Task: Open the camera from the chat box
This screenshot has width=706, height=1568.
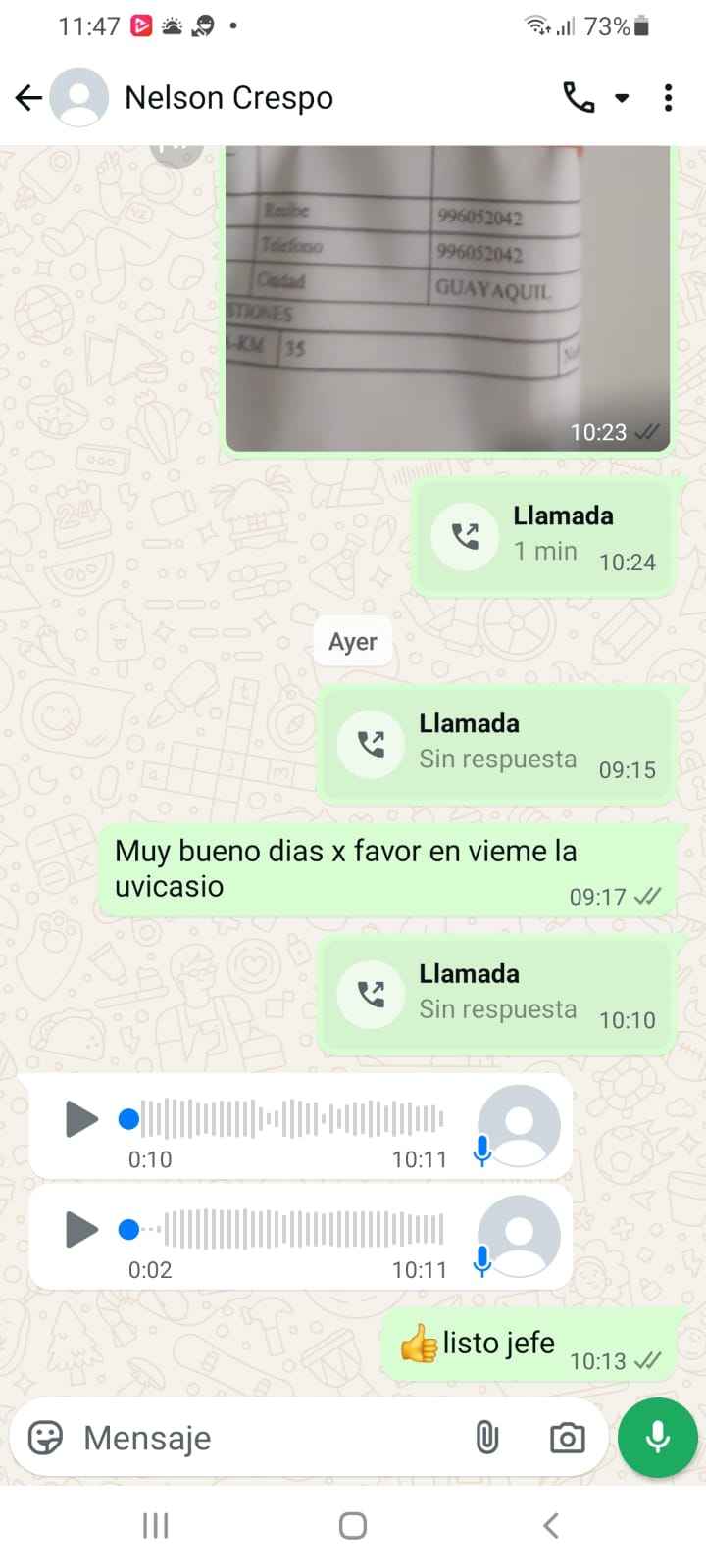Action: (567, 1438)
